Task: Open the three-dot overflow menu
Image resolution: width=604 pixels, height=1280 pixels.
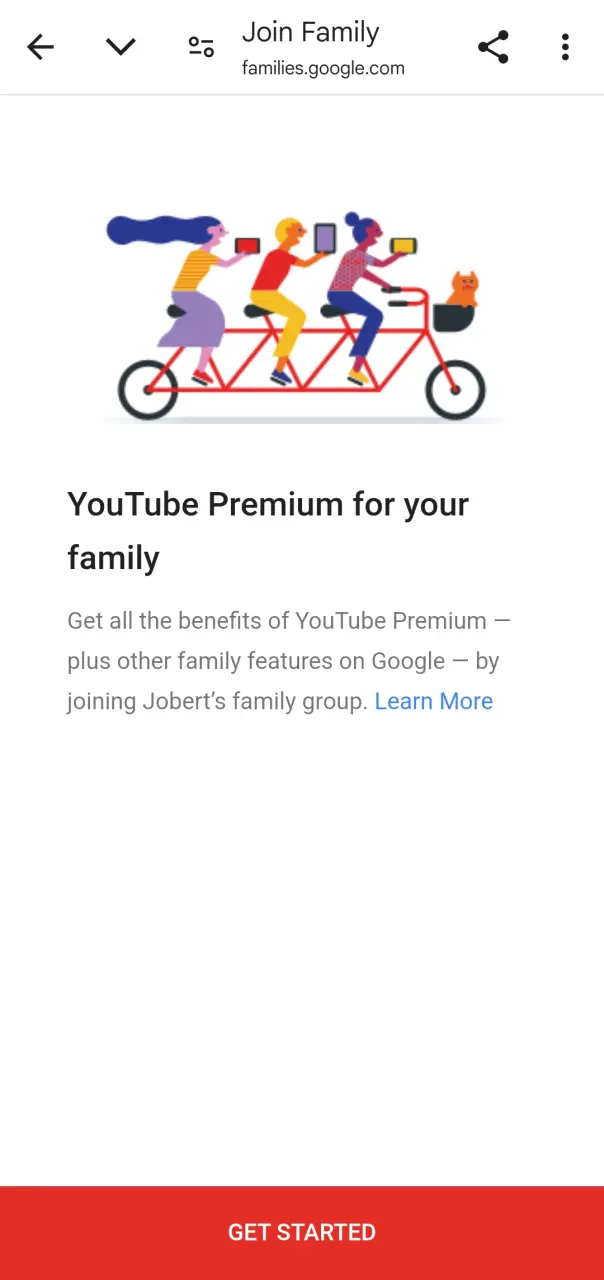Action: 565,47
